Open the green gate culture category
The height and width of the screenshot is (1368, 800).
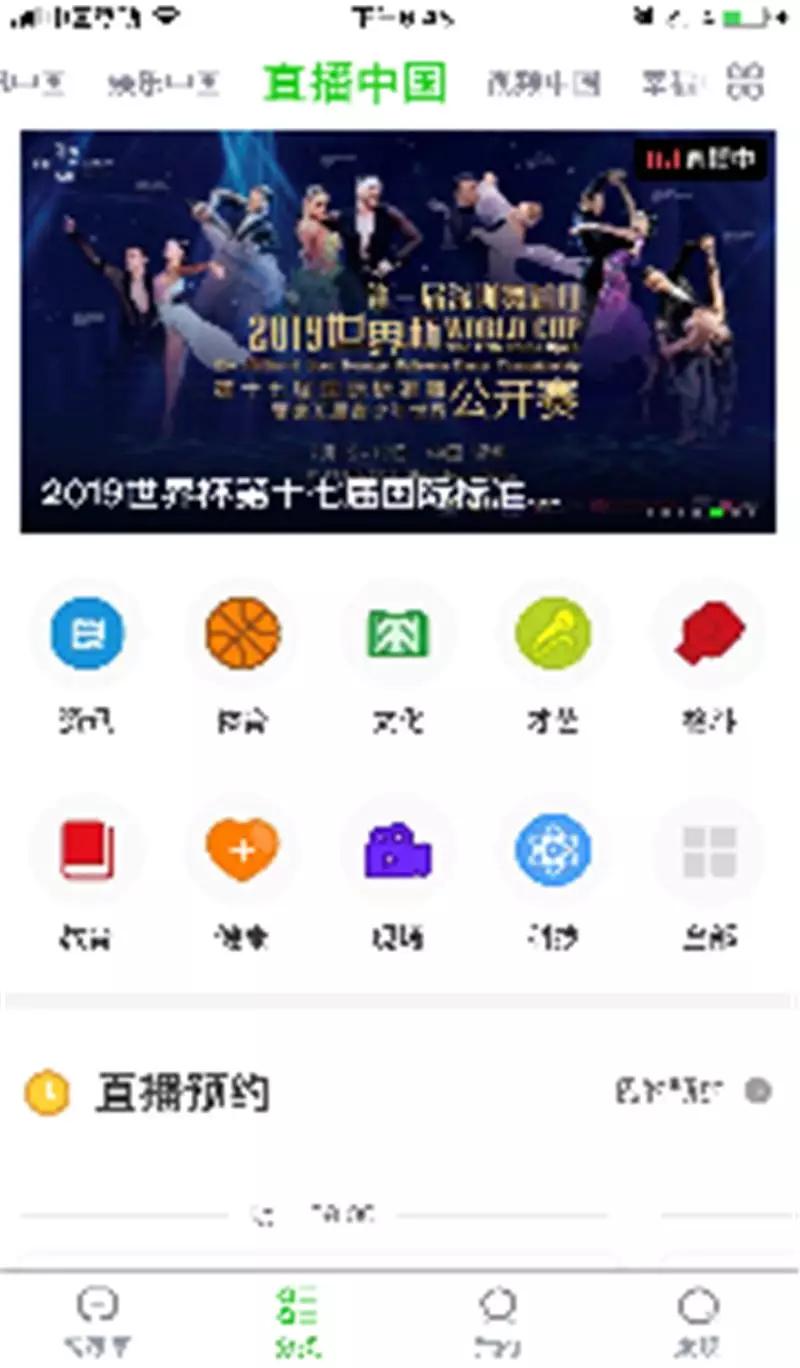[x=397, y=633]
